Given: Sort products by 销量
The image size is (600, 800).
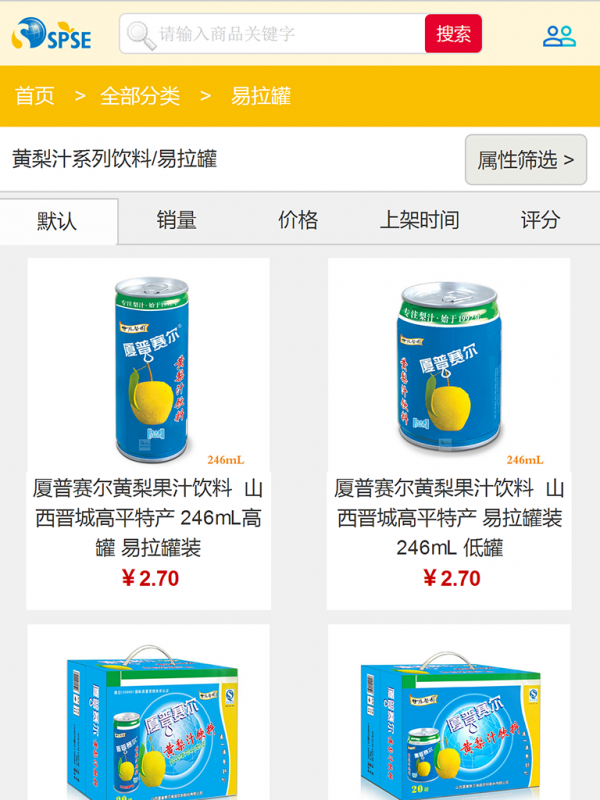Looking at the screenshot, I should (x=177, y=220).
